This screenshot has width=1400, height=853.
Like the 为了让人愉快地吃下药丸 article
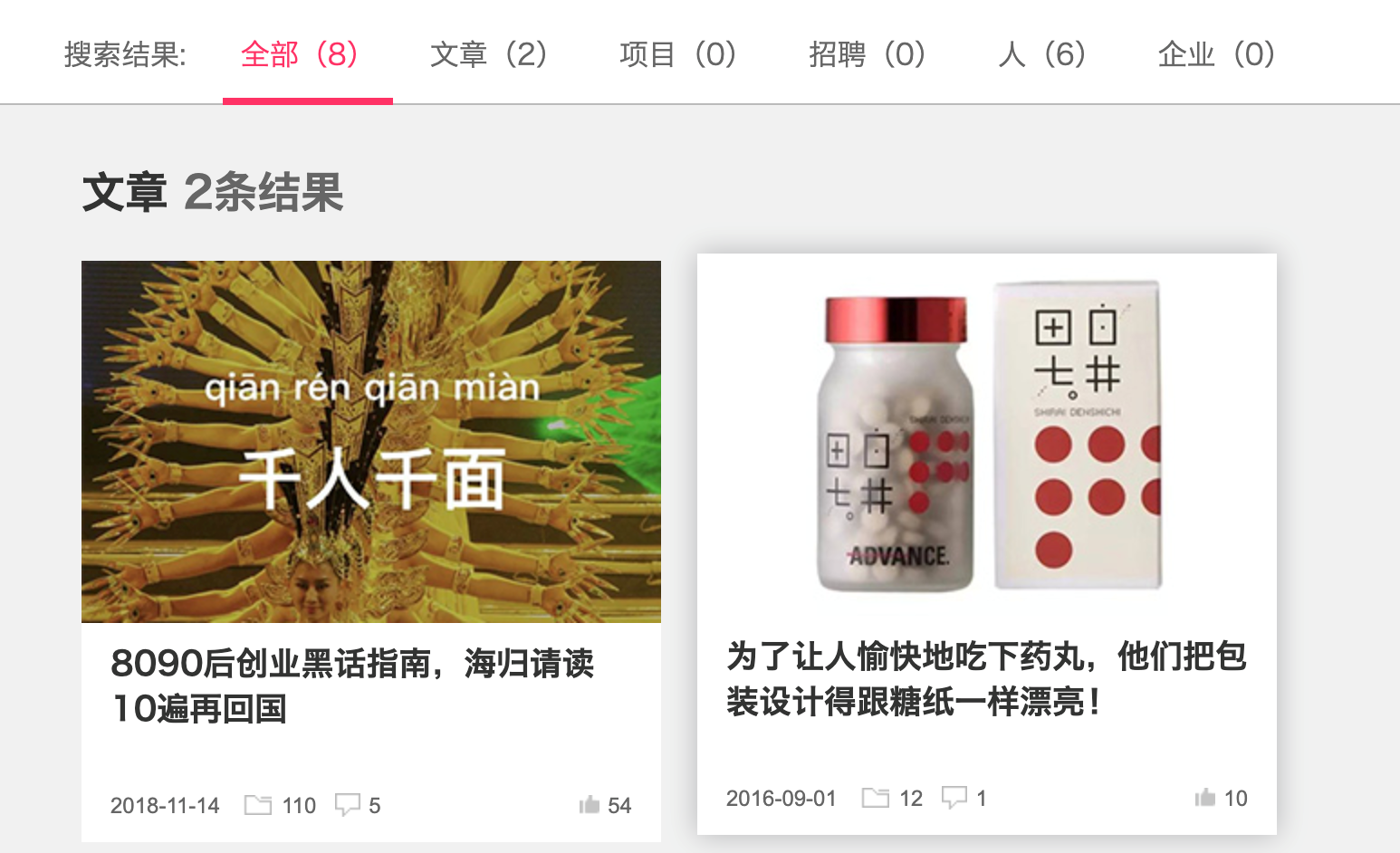coord(1205,798)
